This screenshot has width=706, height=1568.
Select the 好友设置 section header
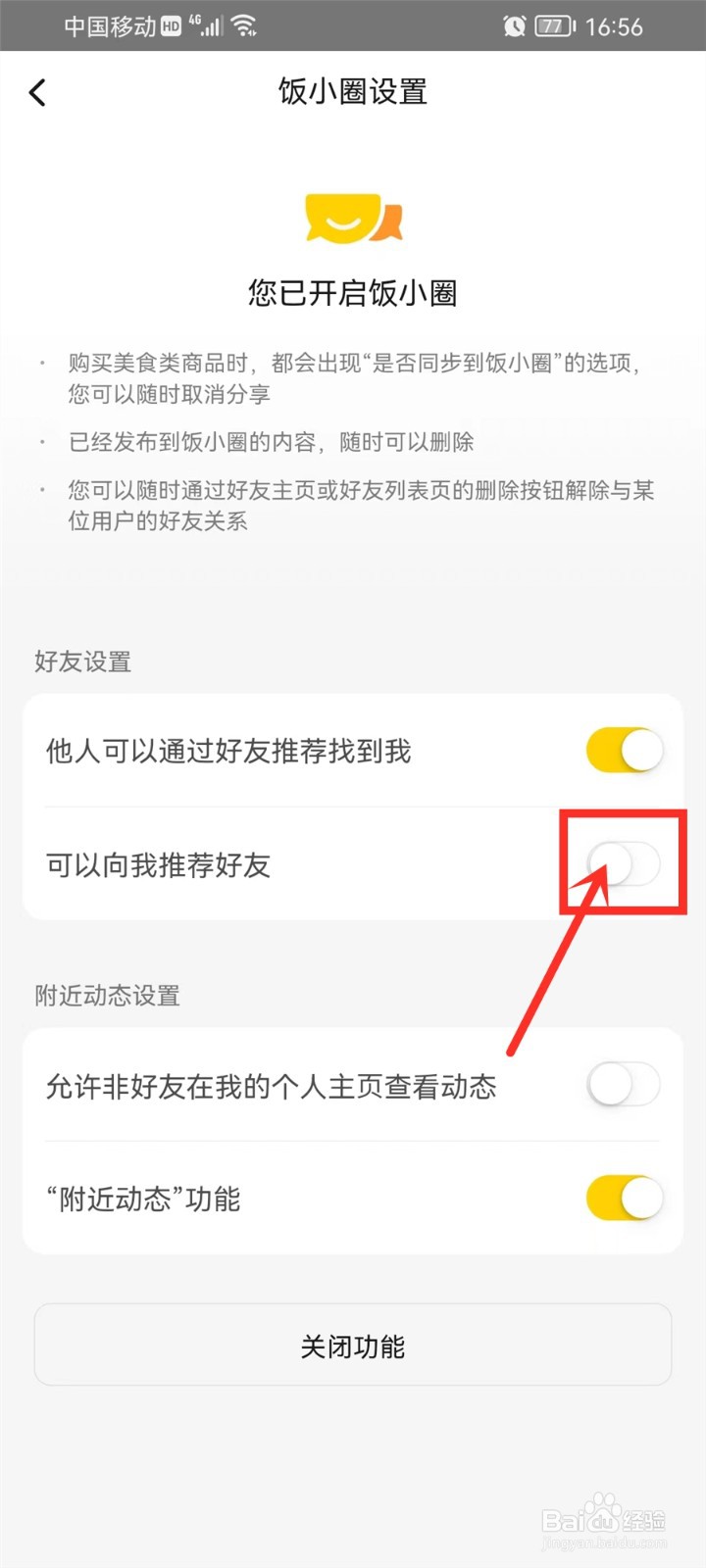(x=82, y=662)
